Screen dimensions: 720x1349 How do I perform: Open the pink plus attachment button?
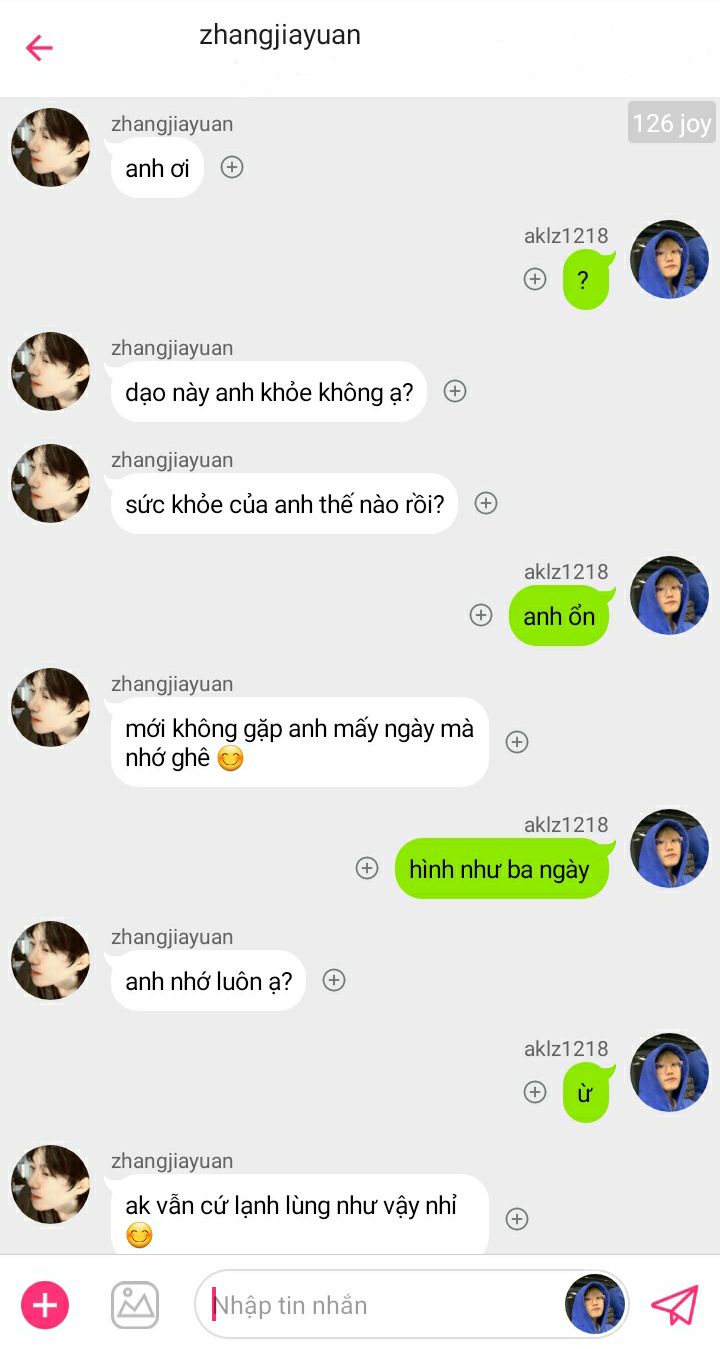(x=45, y=1305)
